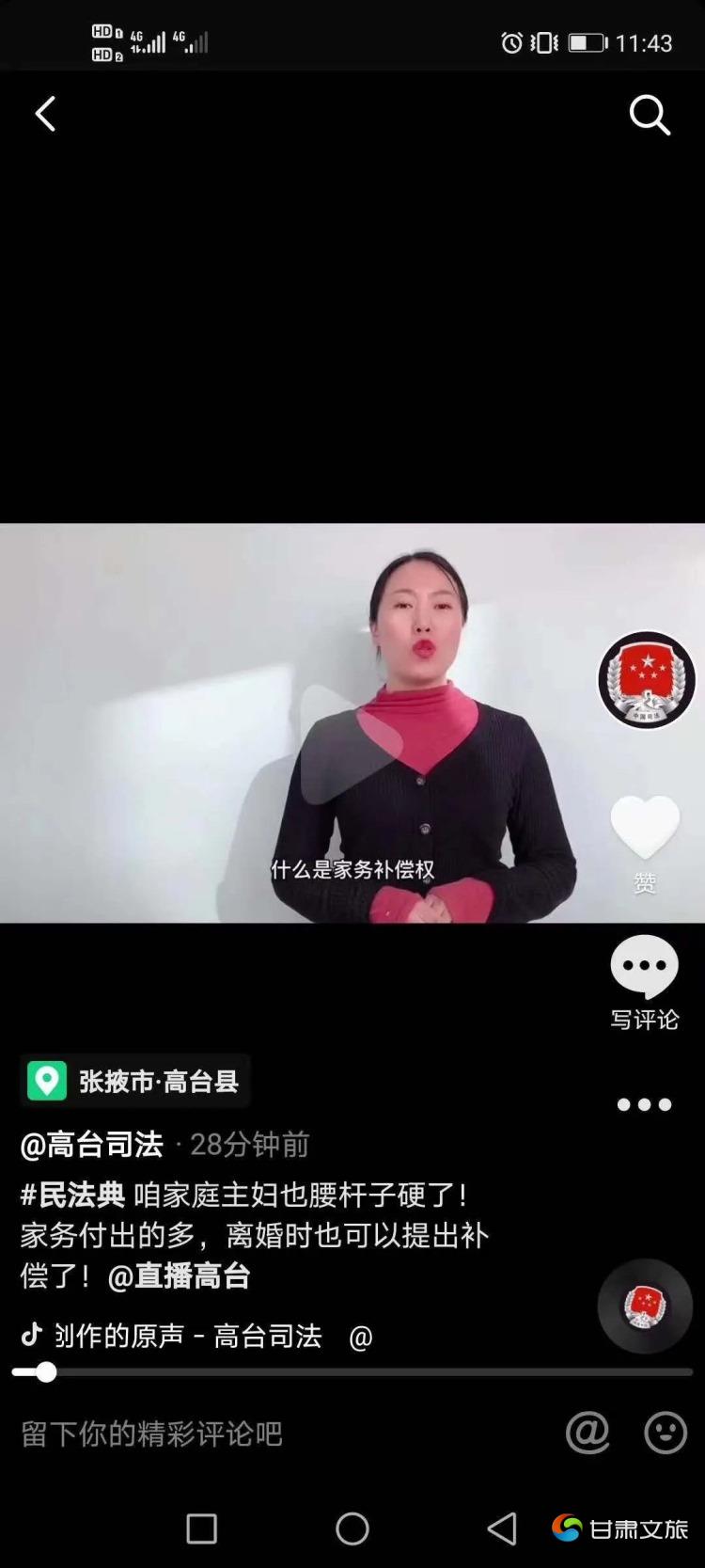Open @高台司法 username profile
The width and height of the screenshot is (705, 1568).
(92, 1145)
